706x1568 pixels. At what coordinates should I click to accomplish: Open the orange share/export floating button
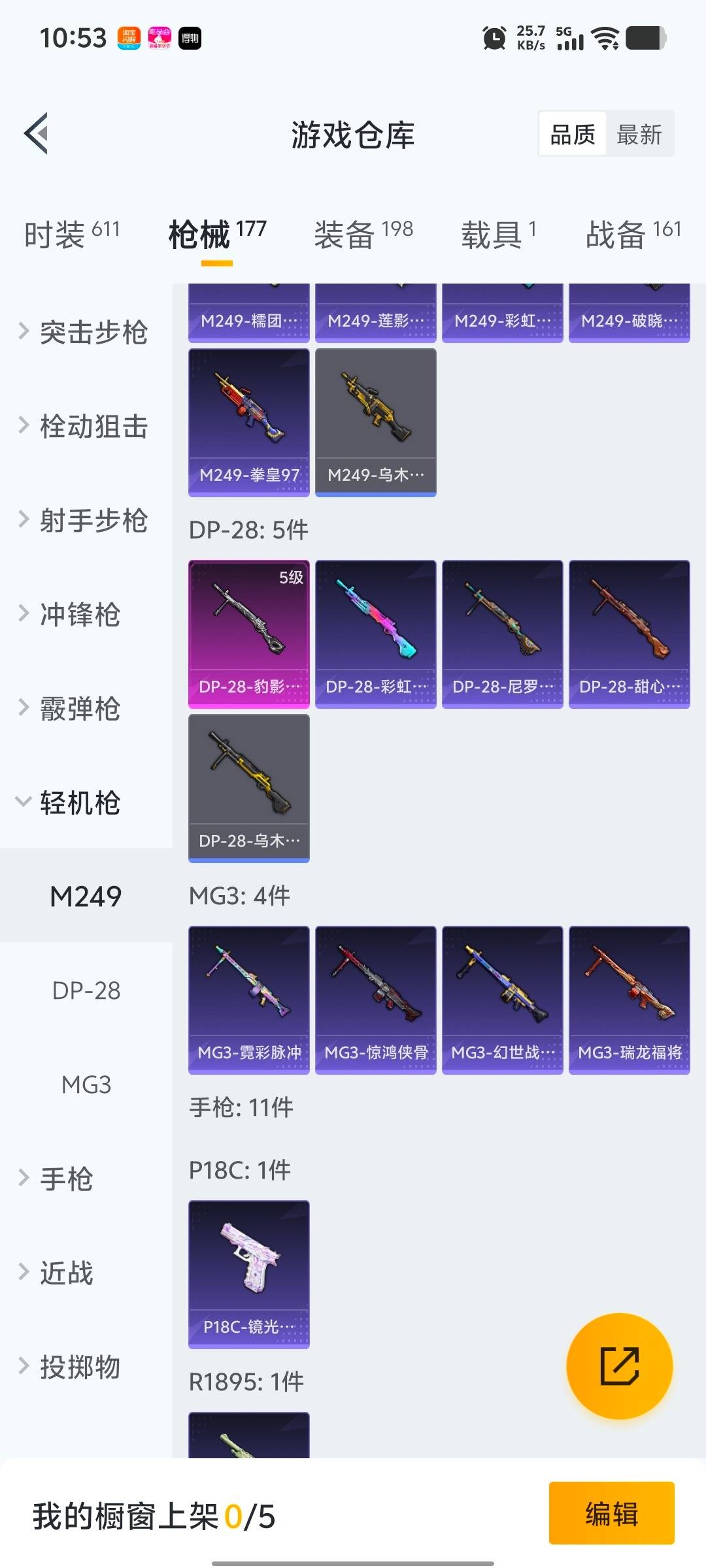(x=620, y=1367)
